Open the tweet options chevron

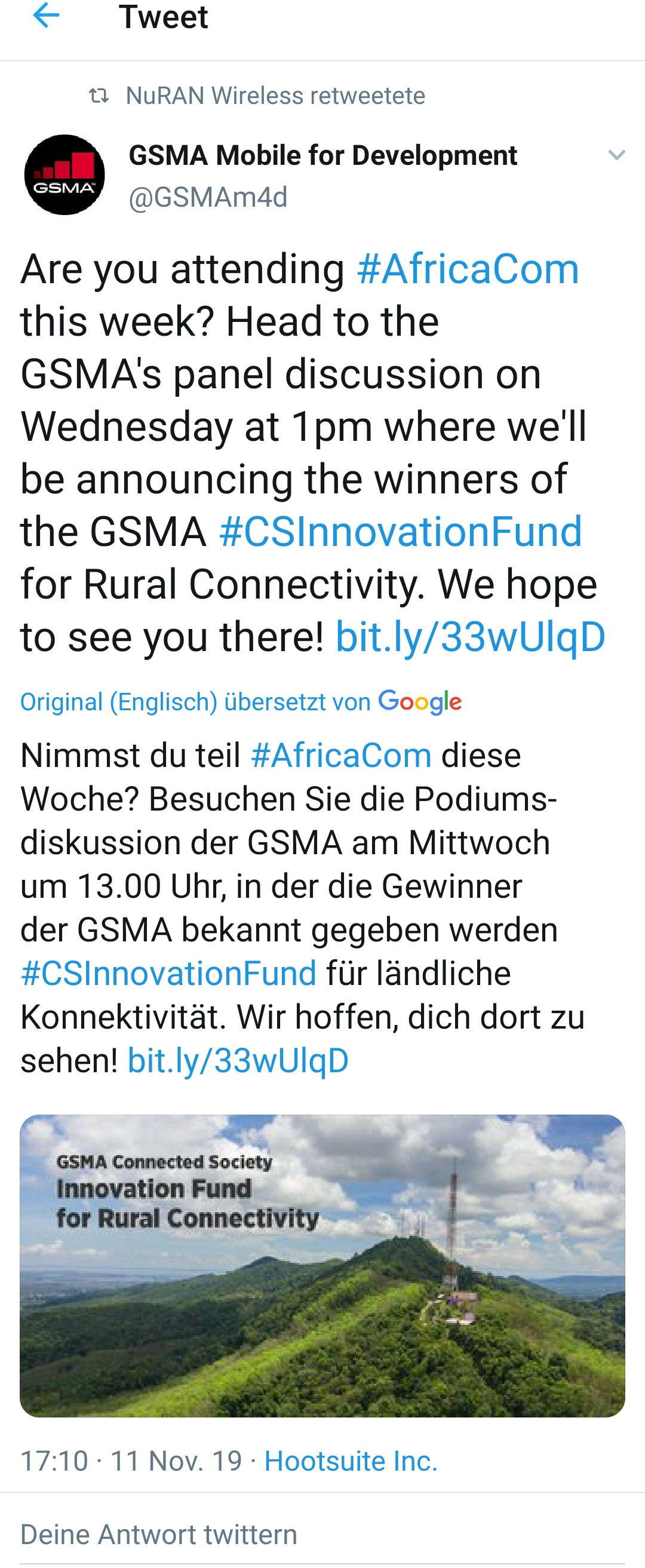coord(616,155)
